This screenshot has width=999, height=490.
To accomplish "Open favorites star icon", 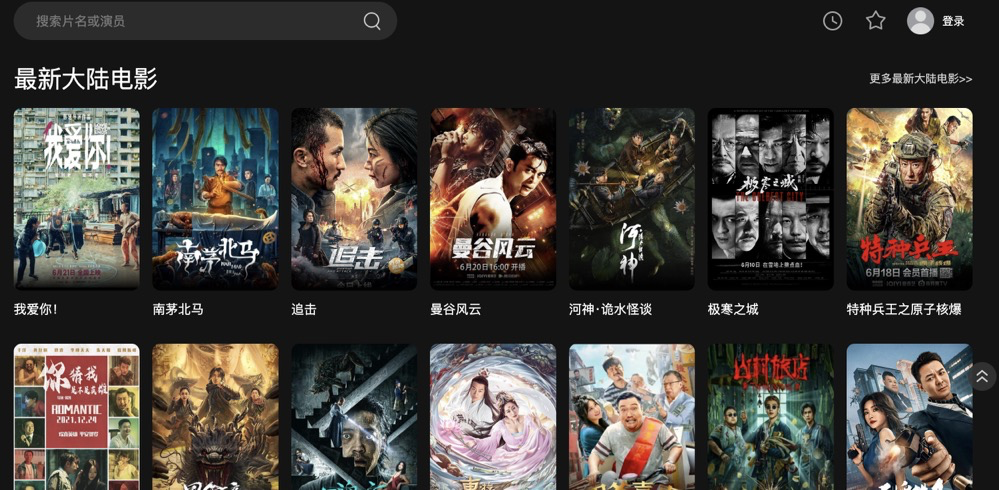I will tap(876, 21).
